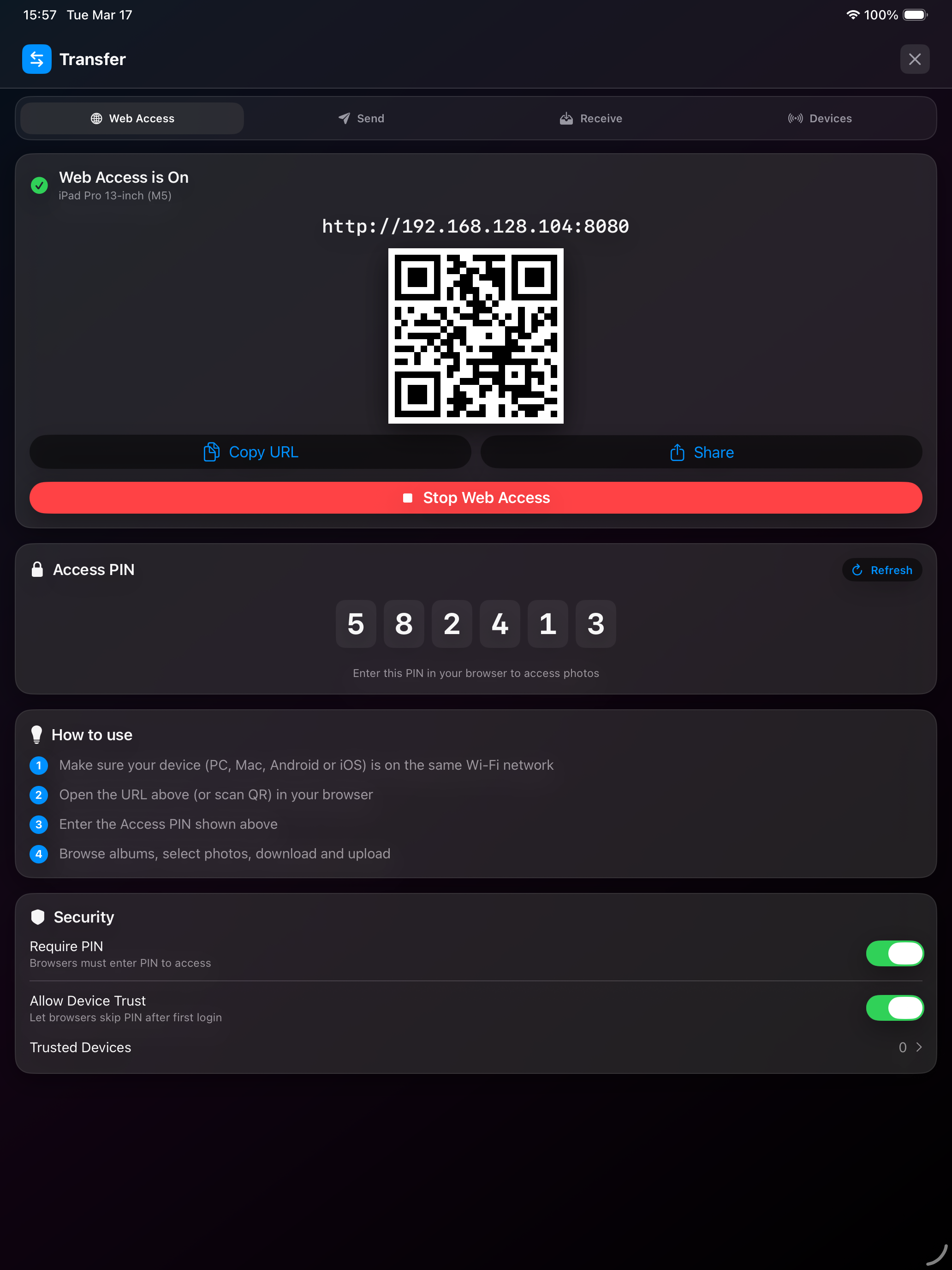Turn off Allow Device Trust
Viewport: 952px width, 1270px height.
pyautogui.click(x=894, y=1007)
